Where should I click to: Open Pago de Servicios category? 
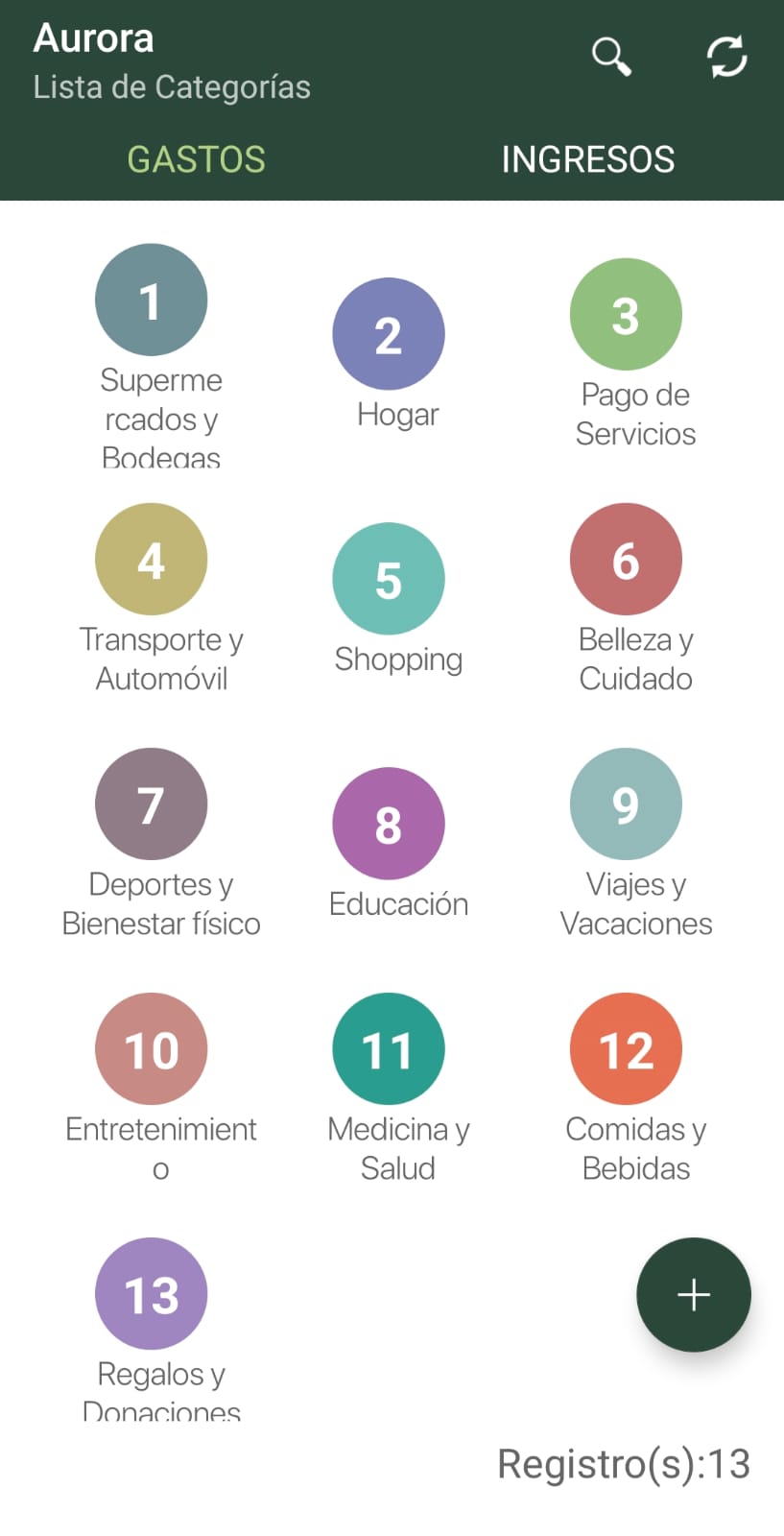click(x=626, y=315)
